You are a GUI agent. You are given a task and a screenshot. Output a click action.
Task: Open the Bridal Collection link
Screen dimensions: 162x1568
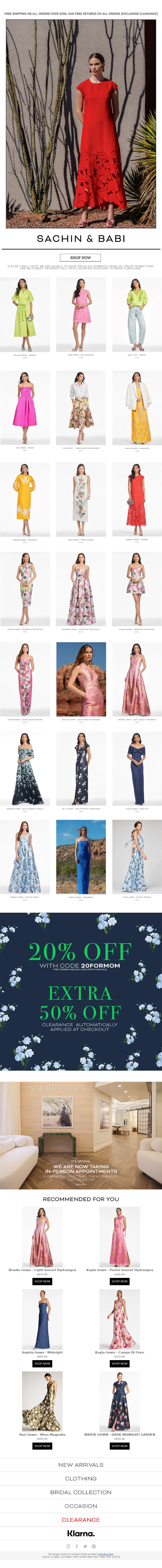[x=81, y=1492]
